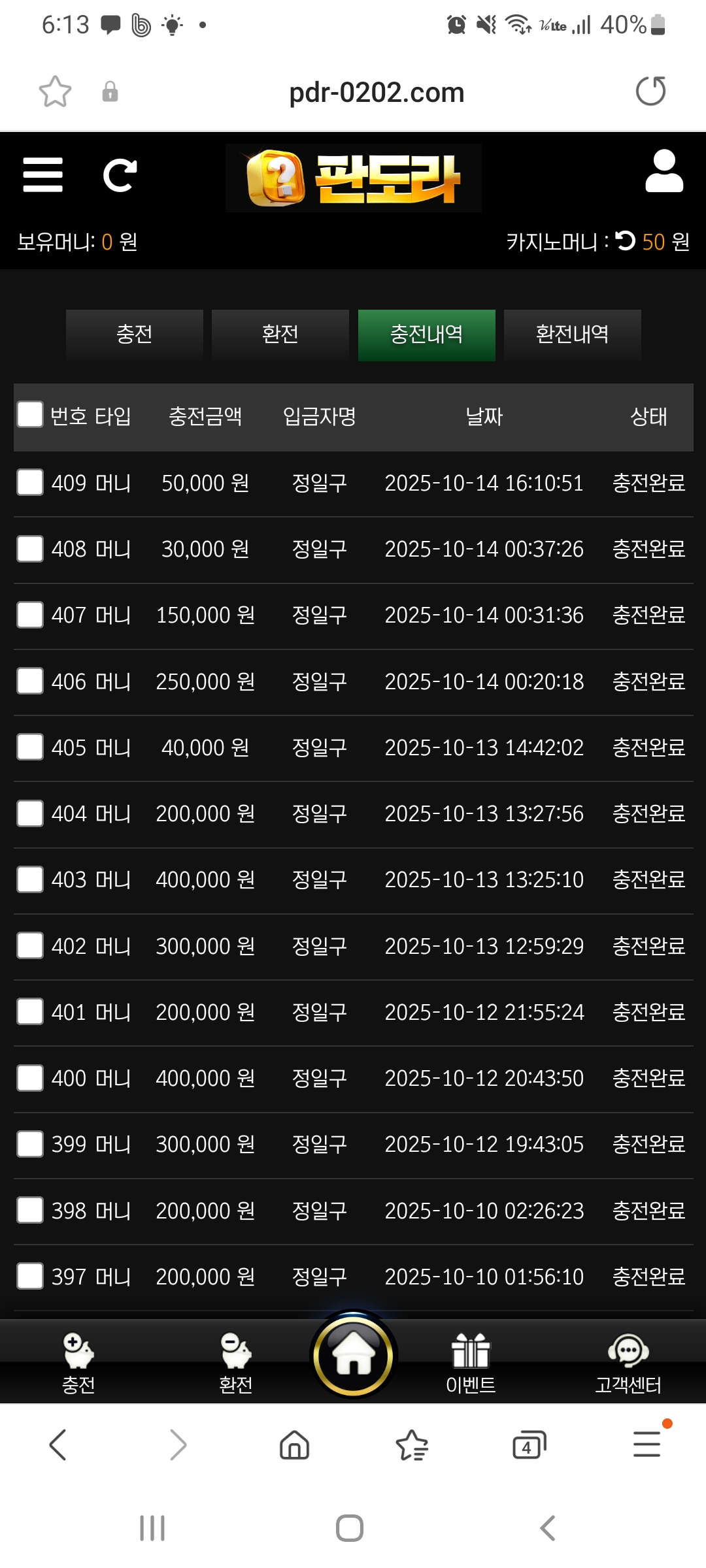Reload the page in the browser

point(650,91)
